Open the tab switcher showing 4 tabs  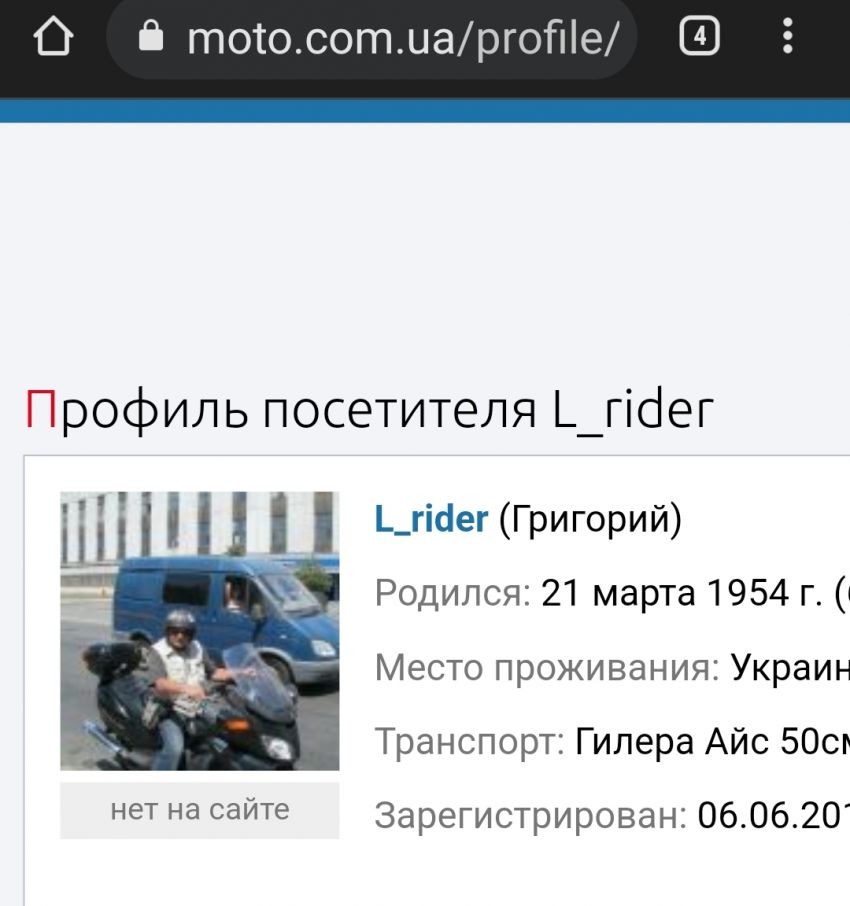[699, 38]
